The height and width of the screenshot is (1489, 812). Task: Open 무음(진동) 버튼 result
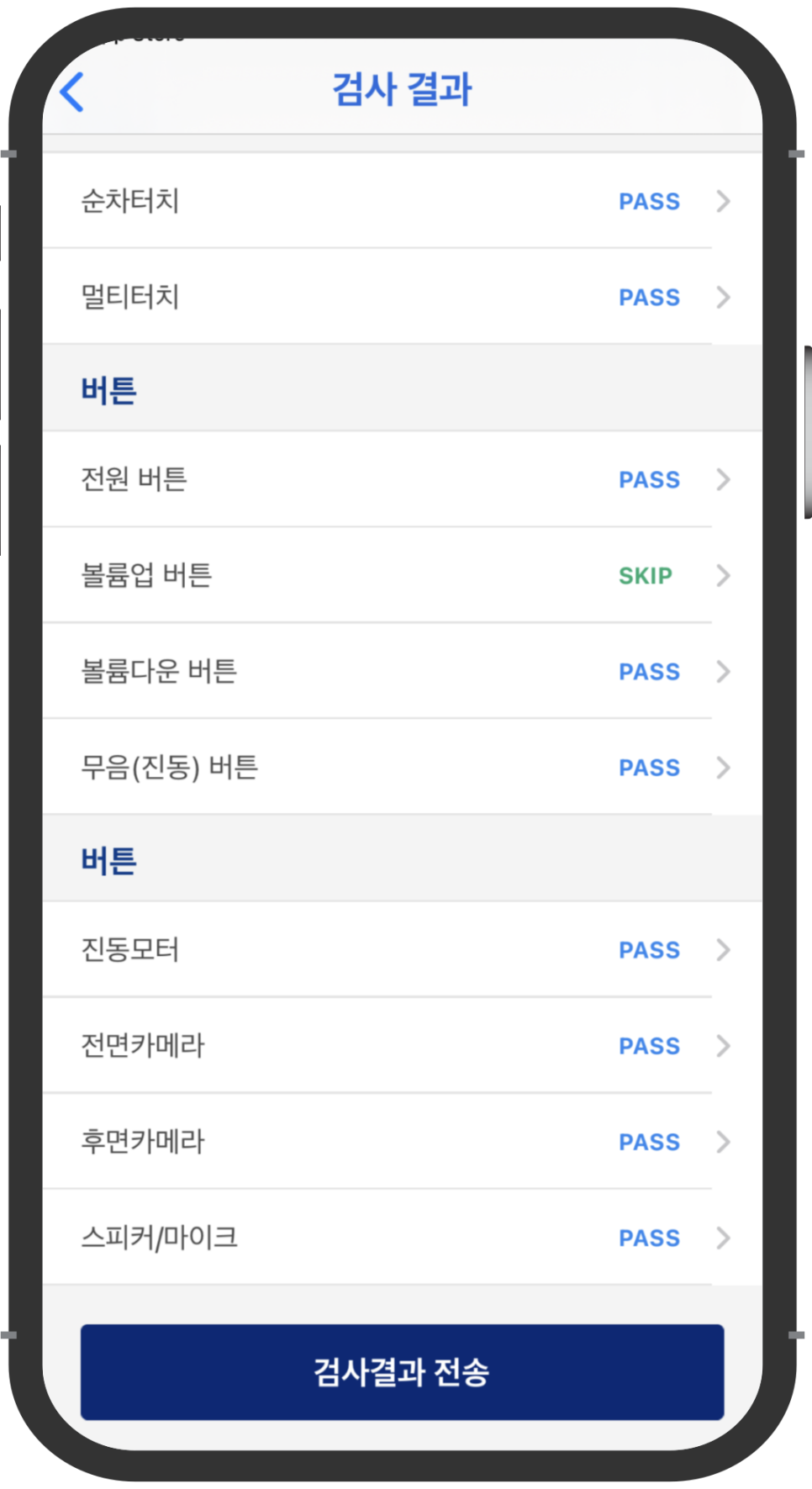403,768
